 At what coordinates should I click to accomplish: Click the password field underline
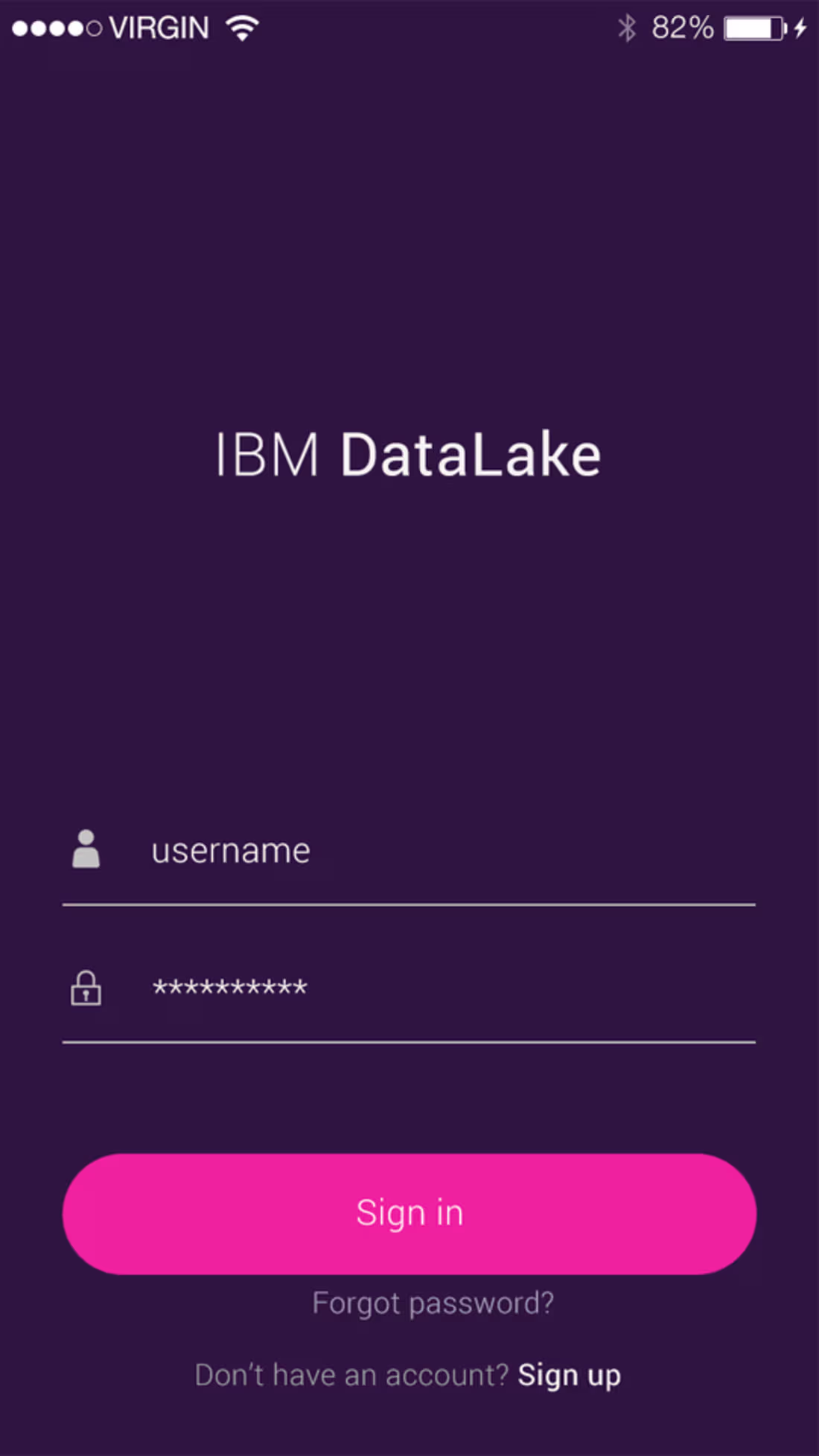408,1042
